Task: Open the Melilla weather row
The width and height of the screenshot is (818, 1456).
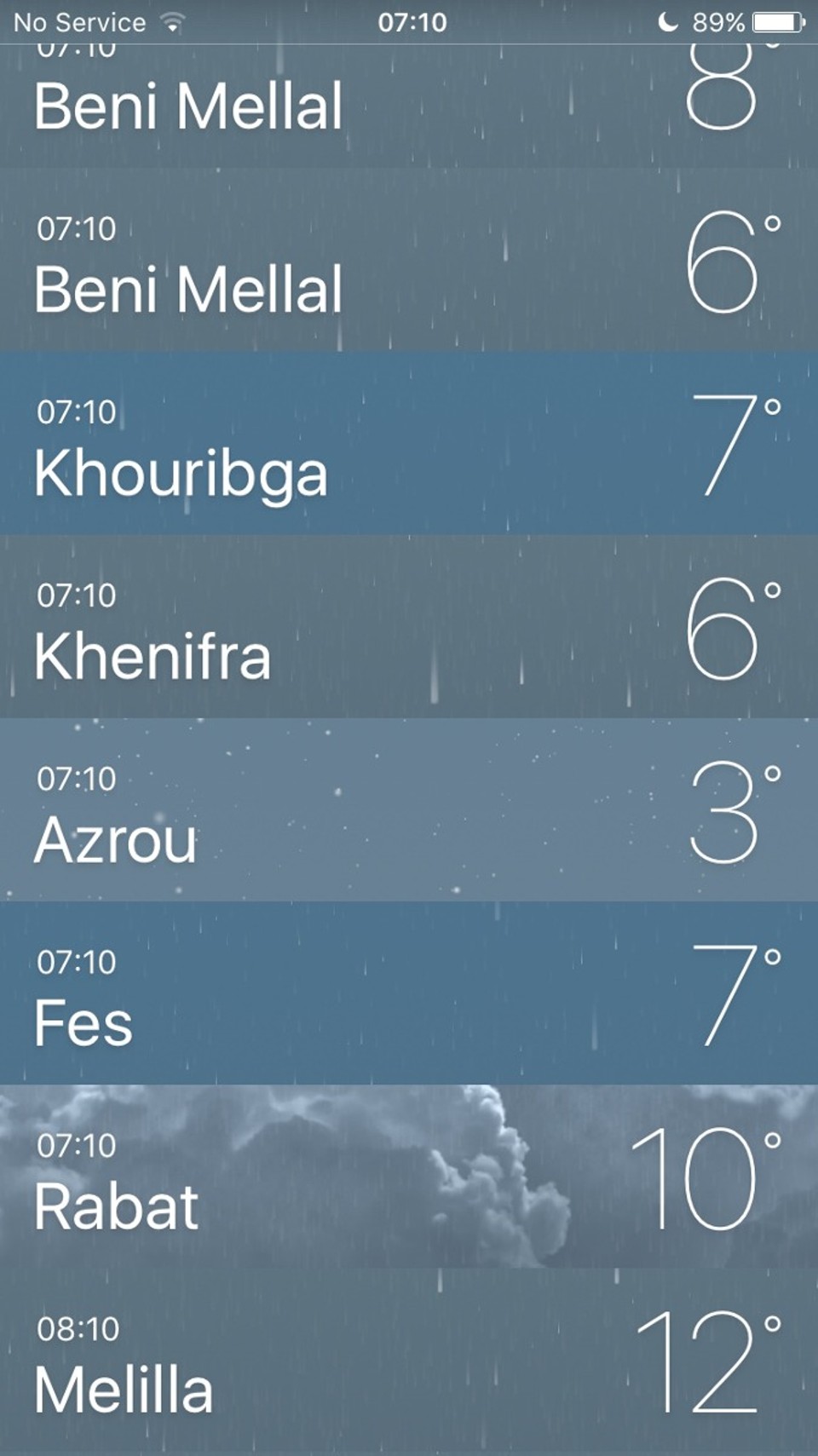Action: click(x=409, y=1361)
